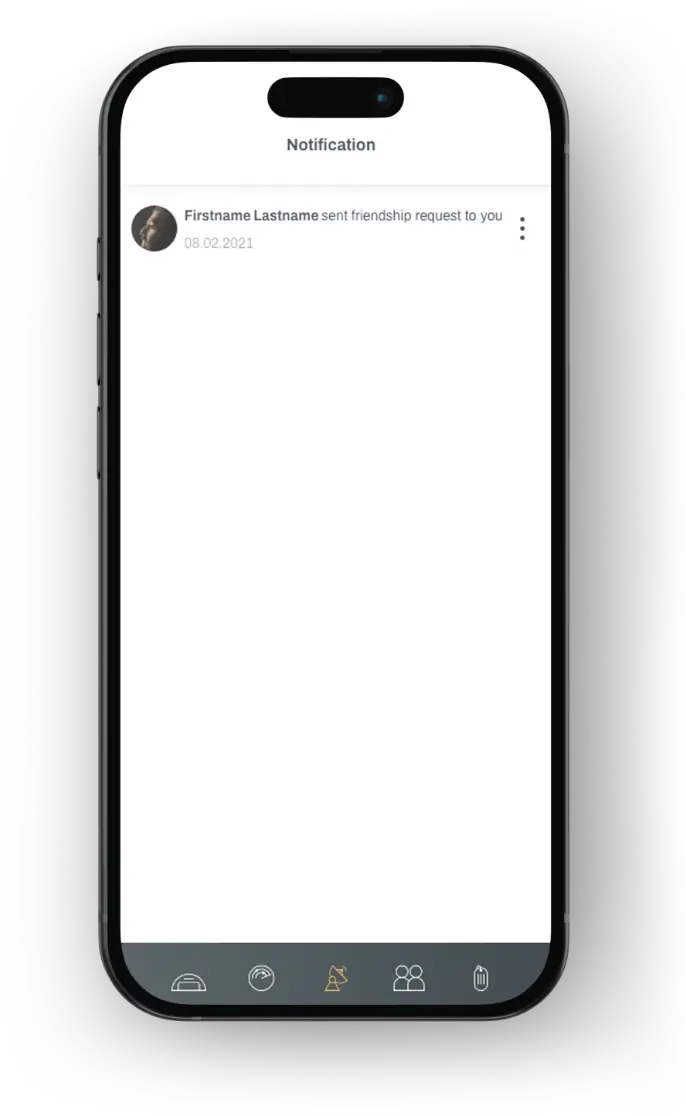Screen dimensions: 686x1116
Task: Open the tag tab in bottom bar
Action: pos(481,978)
